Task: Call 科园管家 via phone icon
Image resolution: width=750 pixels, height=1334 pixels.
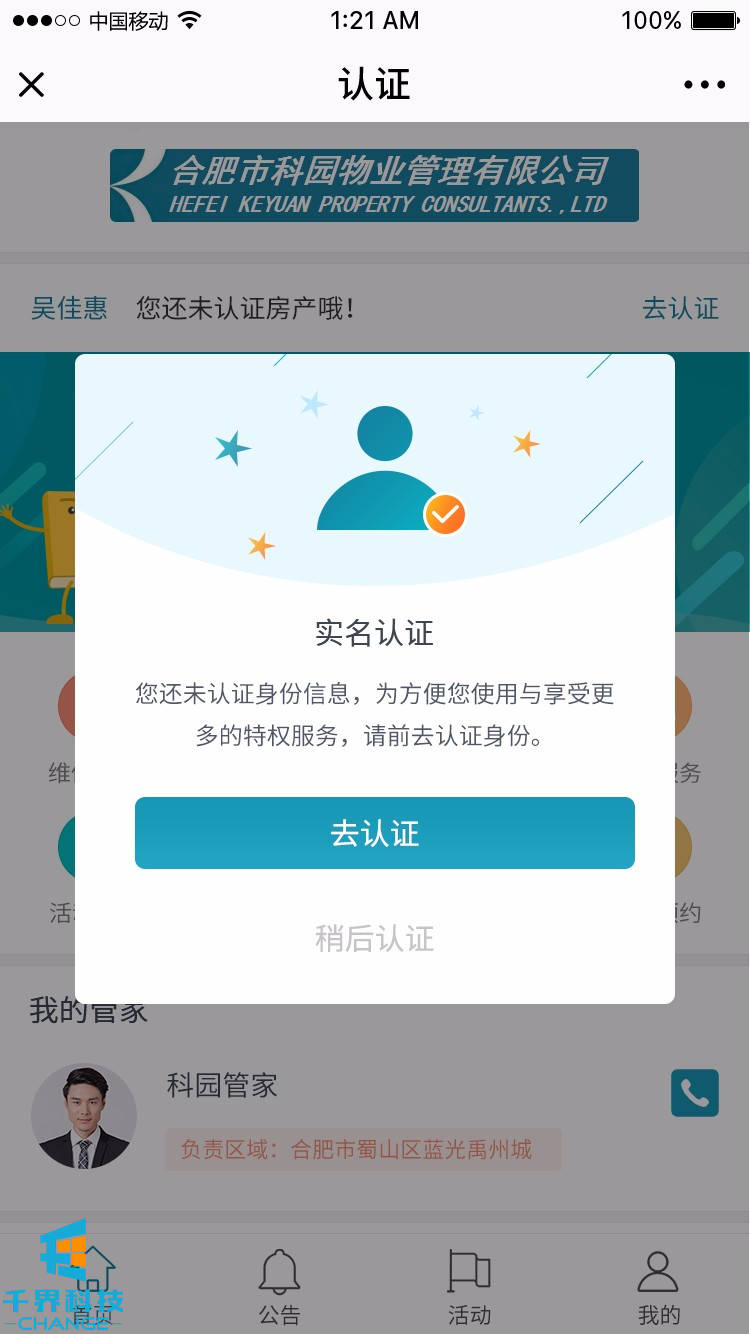Action: tap(694, 1093)
